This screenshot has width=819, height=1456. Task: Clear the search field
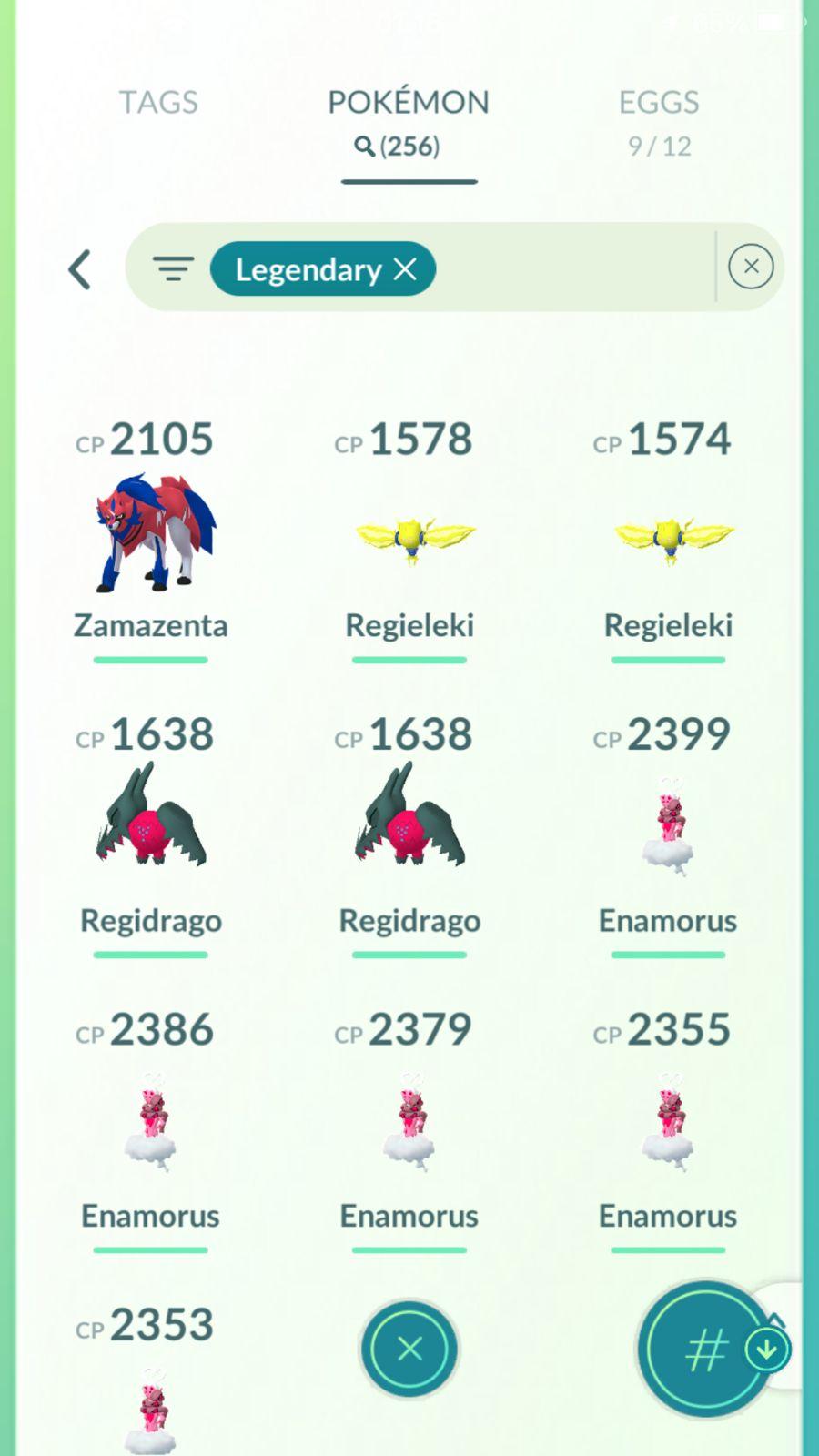[751, 267]
